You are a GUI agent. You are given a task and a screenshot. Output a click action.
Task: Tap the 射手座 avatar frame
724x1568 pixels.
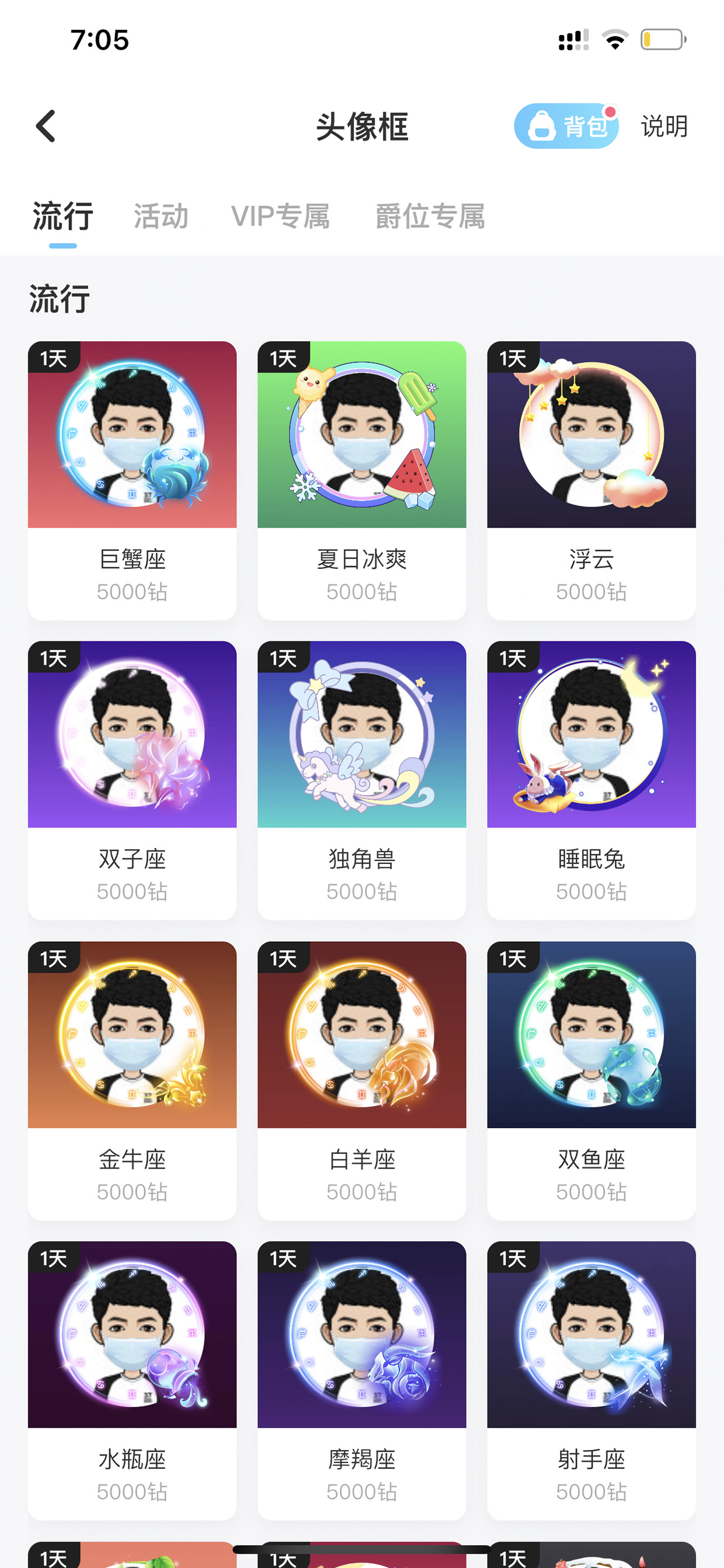591,1380
